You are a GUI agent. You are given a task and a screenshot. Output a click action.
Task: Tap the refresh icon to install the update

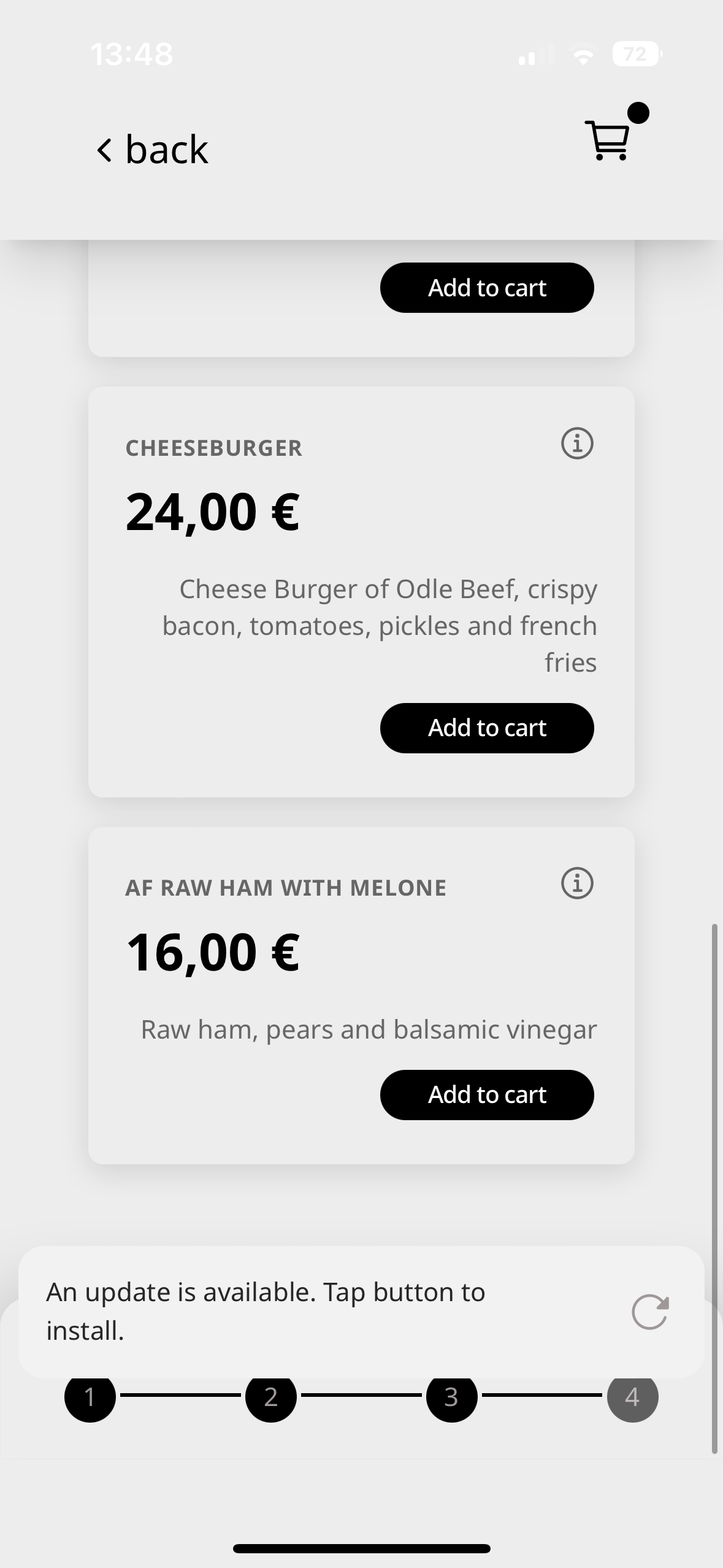[649, 1311]
